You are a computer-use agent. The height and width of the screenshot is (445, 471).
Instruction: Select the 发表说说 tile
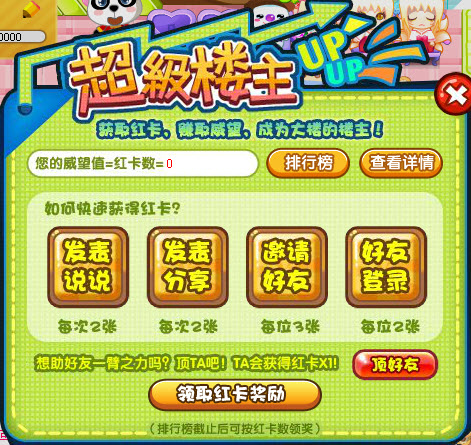(88, 267)
